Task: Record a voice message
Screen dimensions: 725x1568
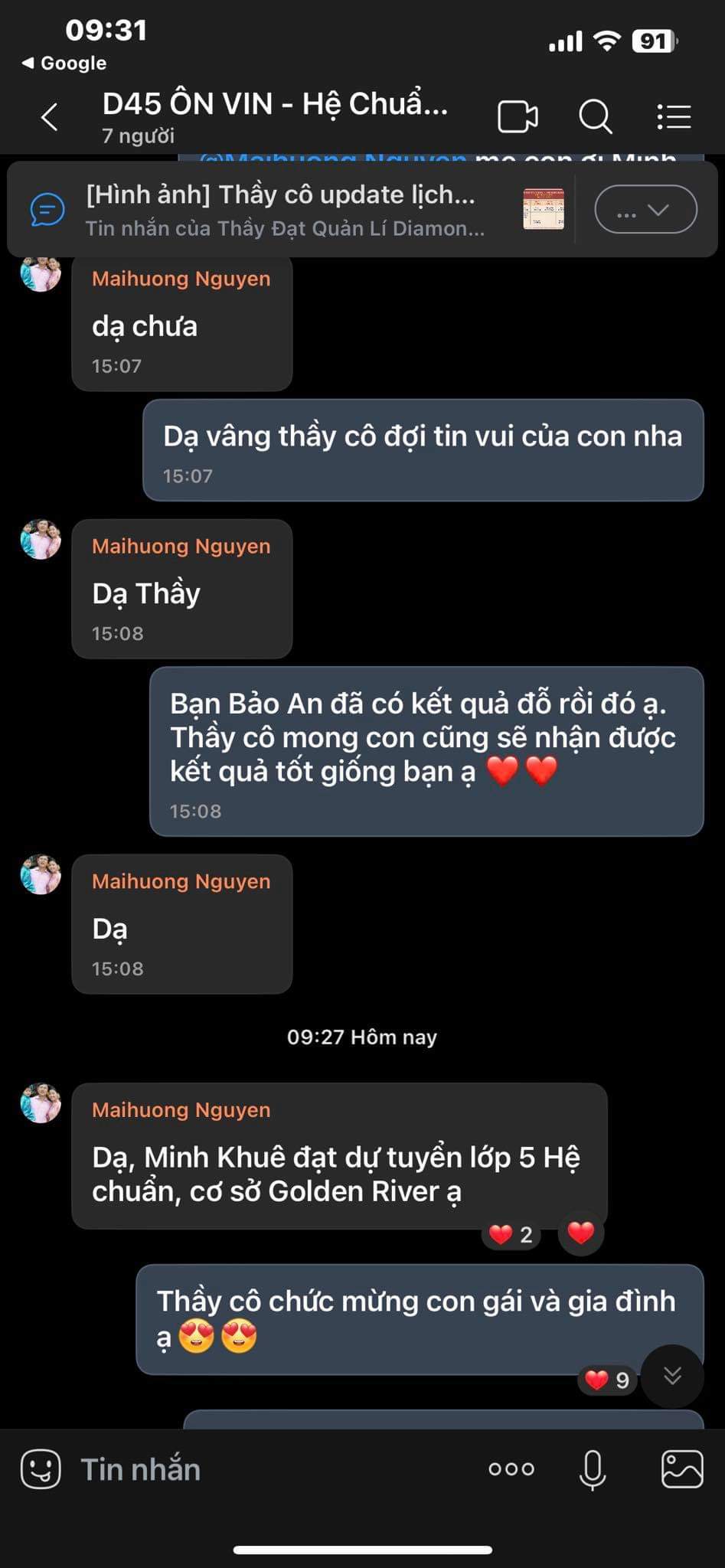Action: pyautogui.click(x=593, y=1469)
